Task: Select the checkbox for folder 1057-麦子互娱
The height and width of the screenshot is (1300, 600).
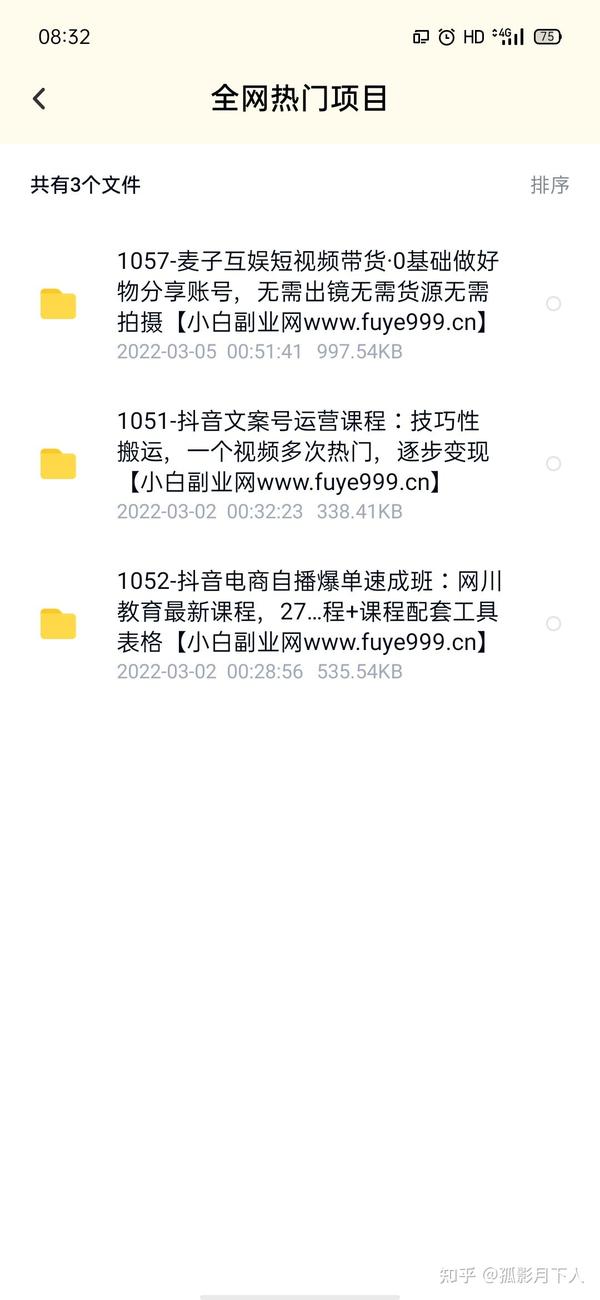Action: (x=553, y=303)
